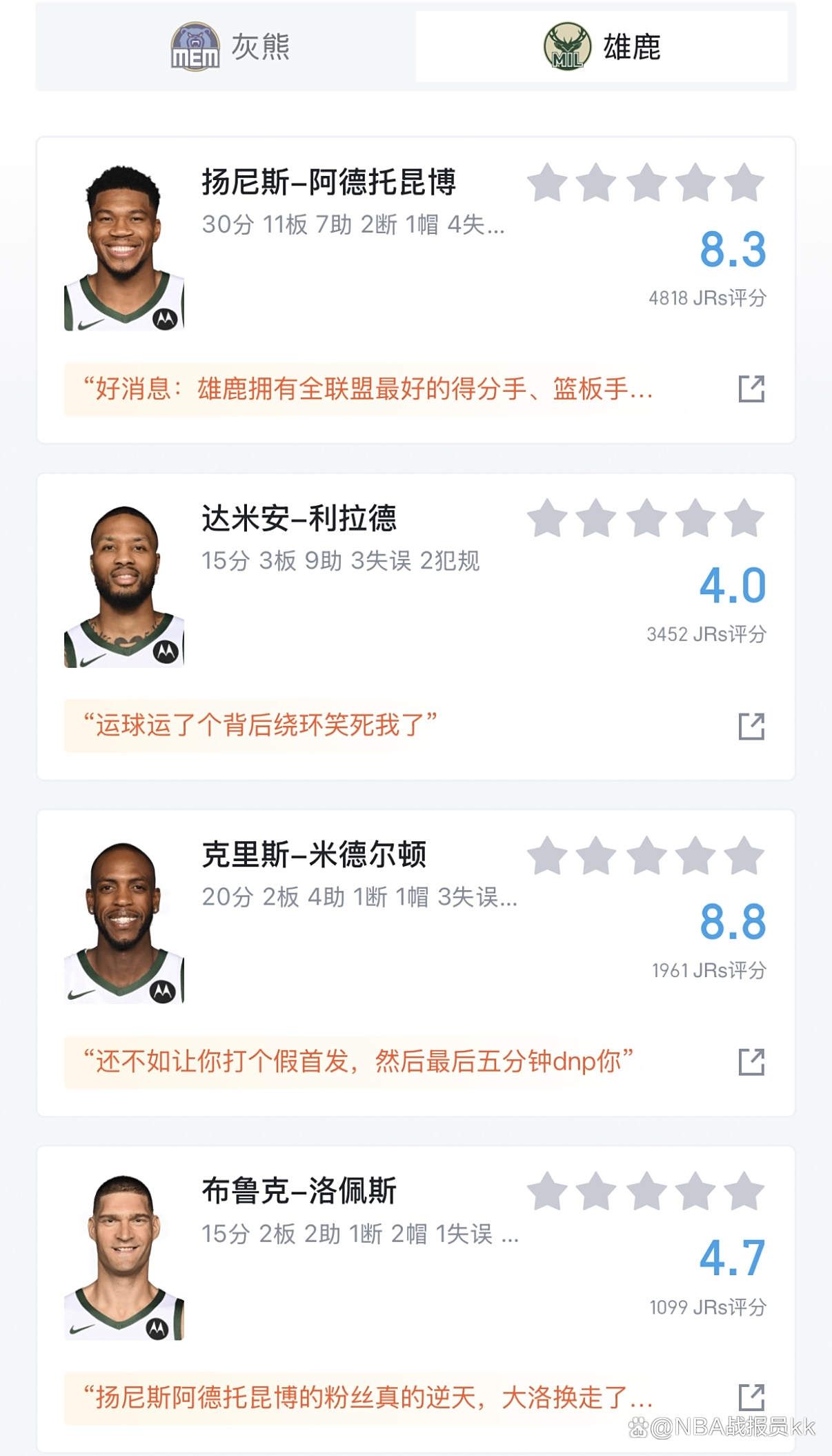Tap 布鲁克-洛佩斯 player card

coord(299,1191)
